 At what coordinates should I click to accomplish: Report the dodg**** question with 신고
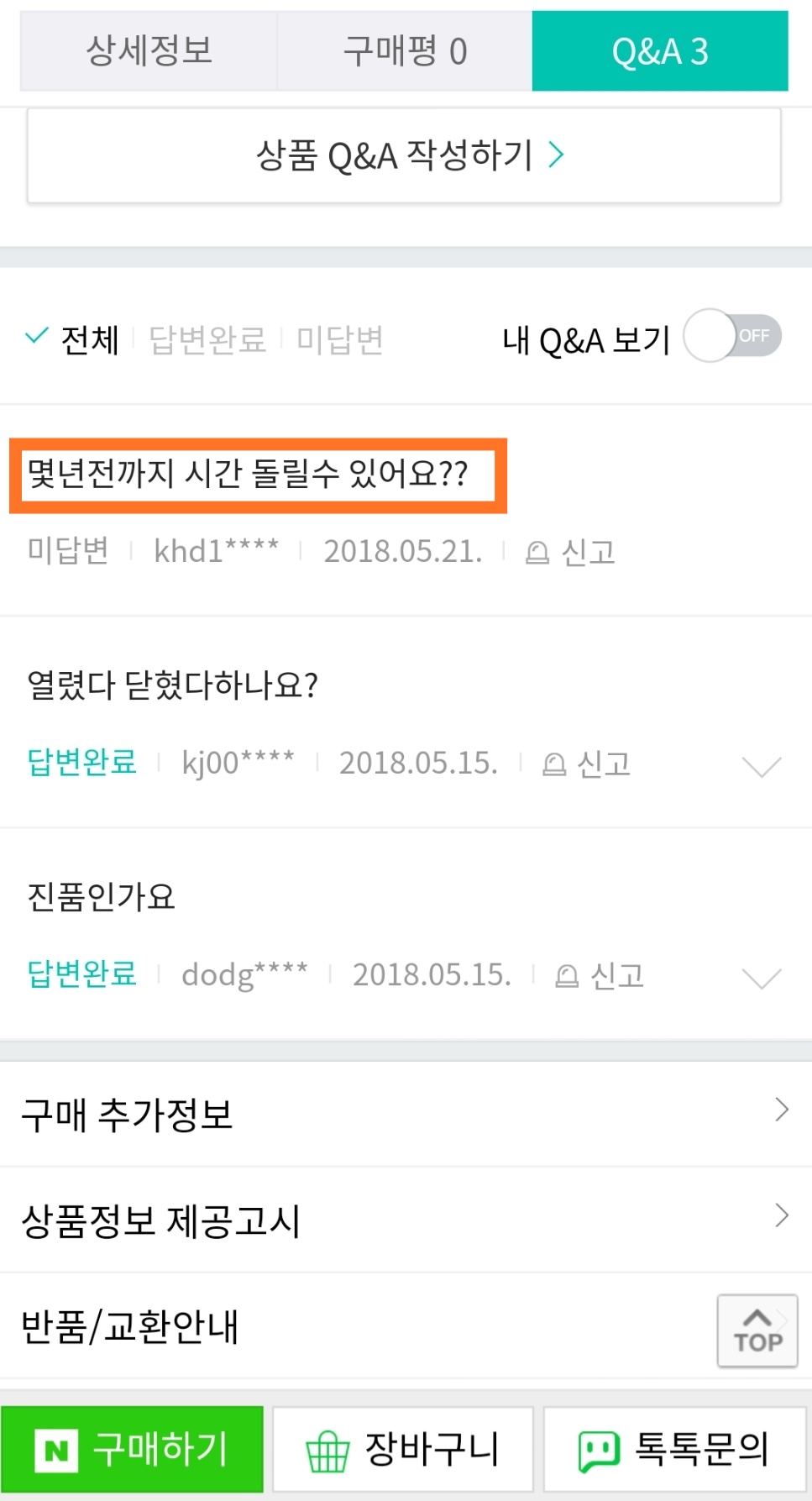[600, 975]
